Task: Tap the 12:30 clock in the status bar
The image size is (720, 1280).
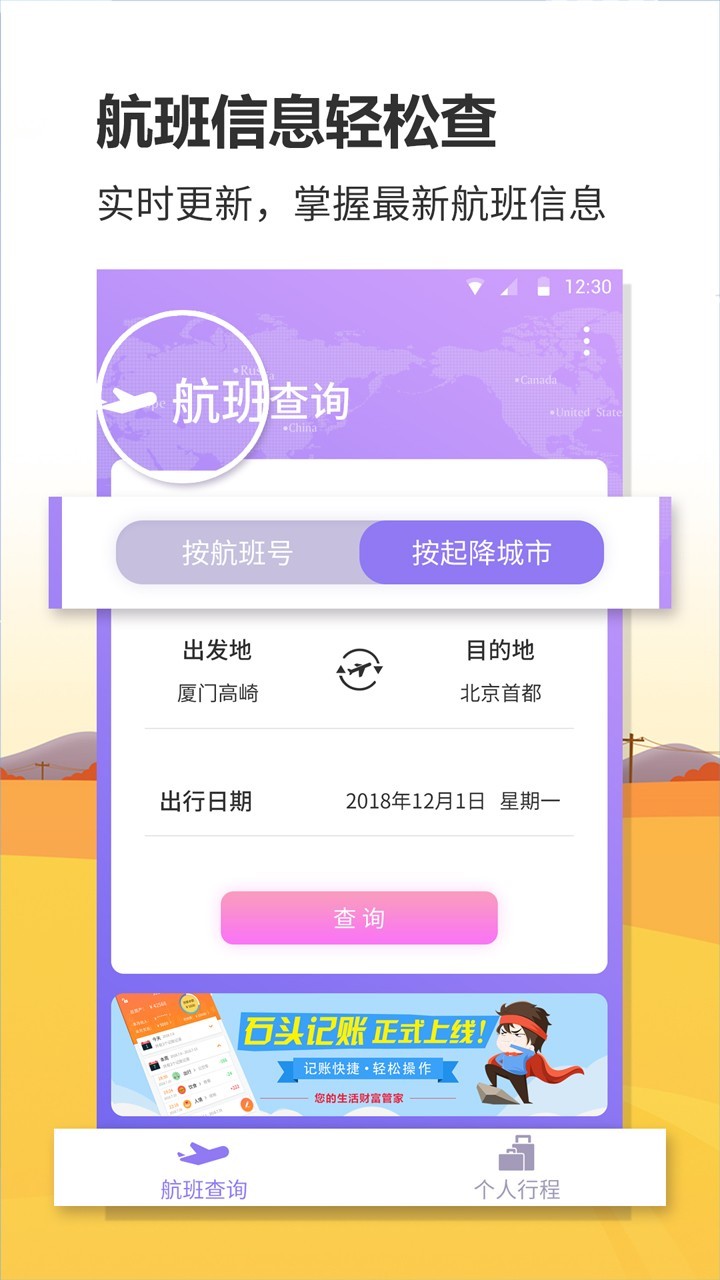Action: (x=589, y=286)
